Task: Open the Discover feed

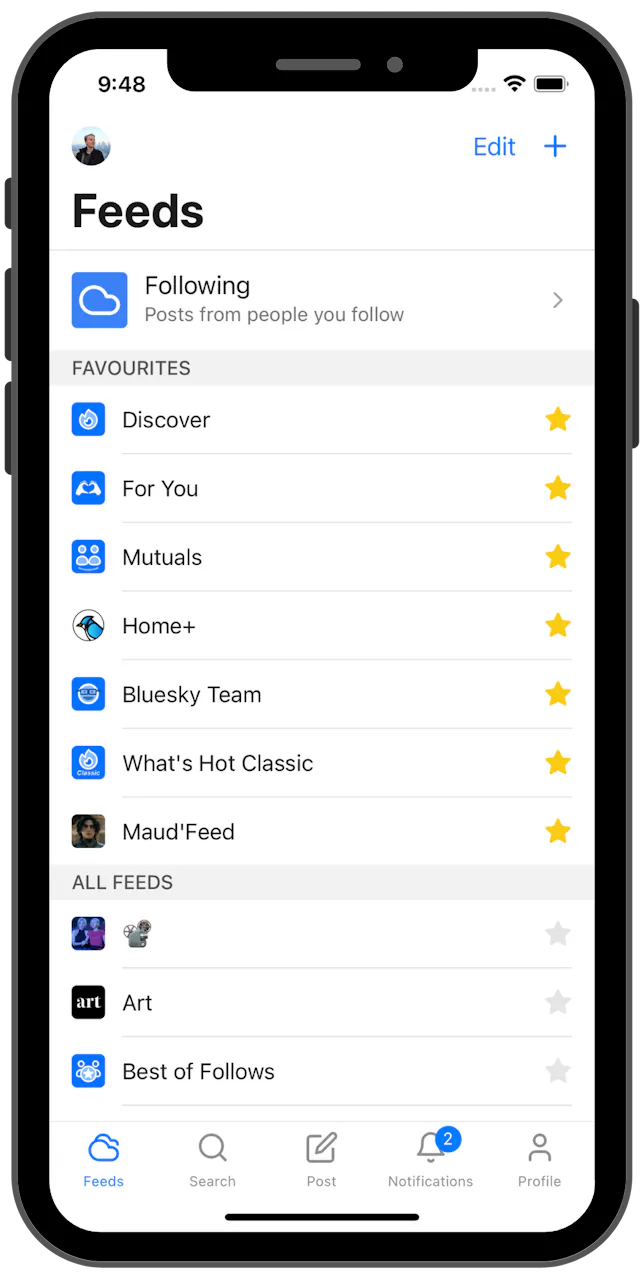Action: [322, 420]
